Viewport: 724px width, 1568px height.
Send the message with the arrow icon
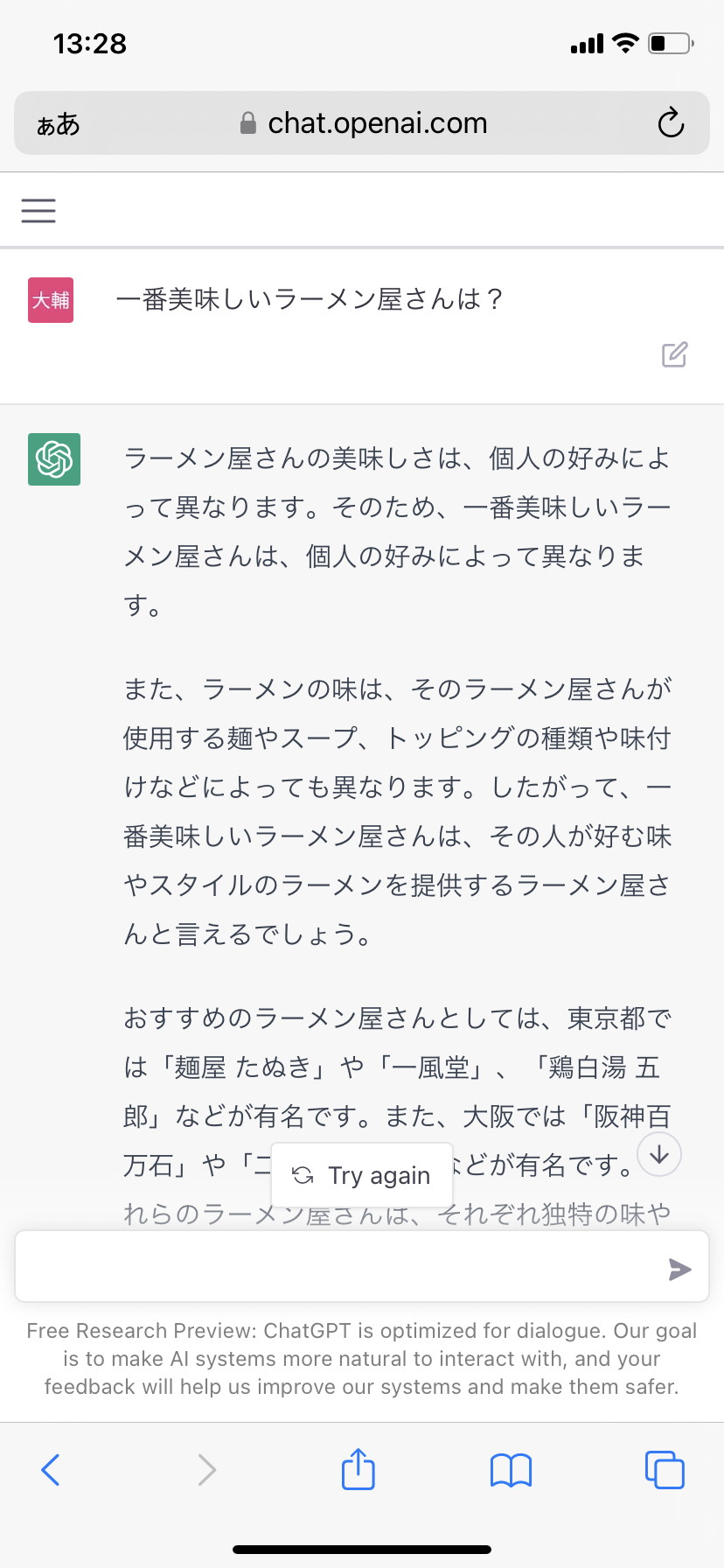(x=679, y=1270)
